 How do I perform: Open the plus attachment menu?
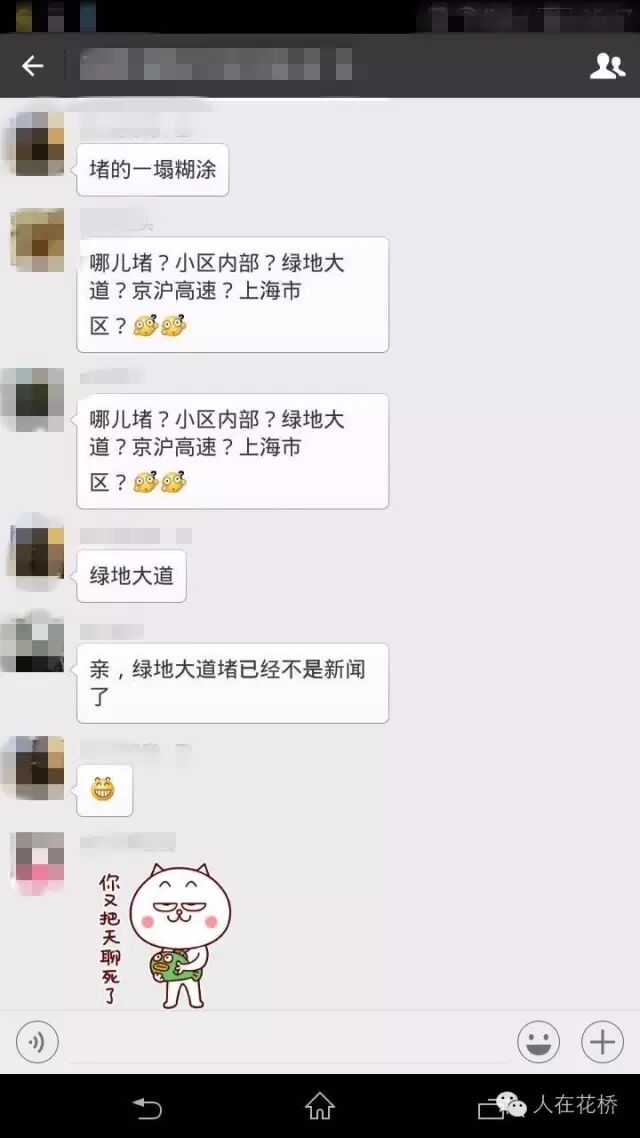pos(602,1043)
